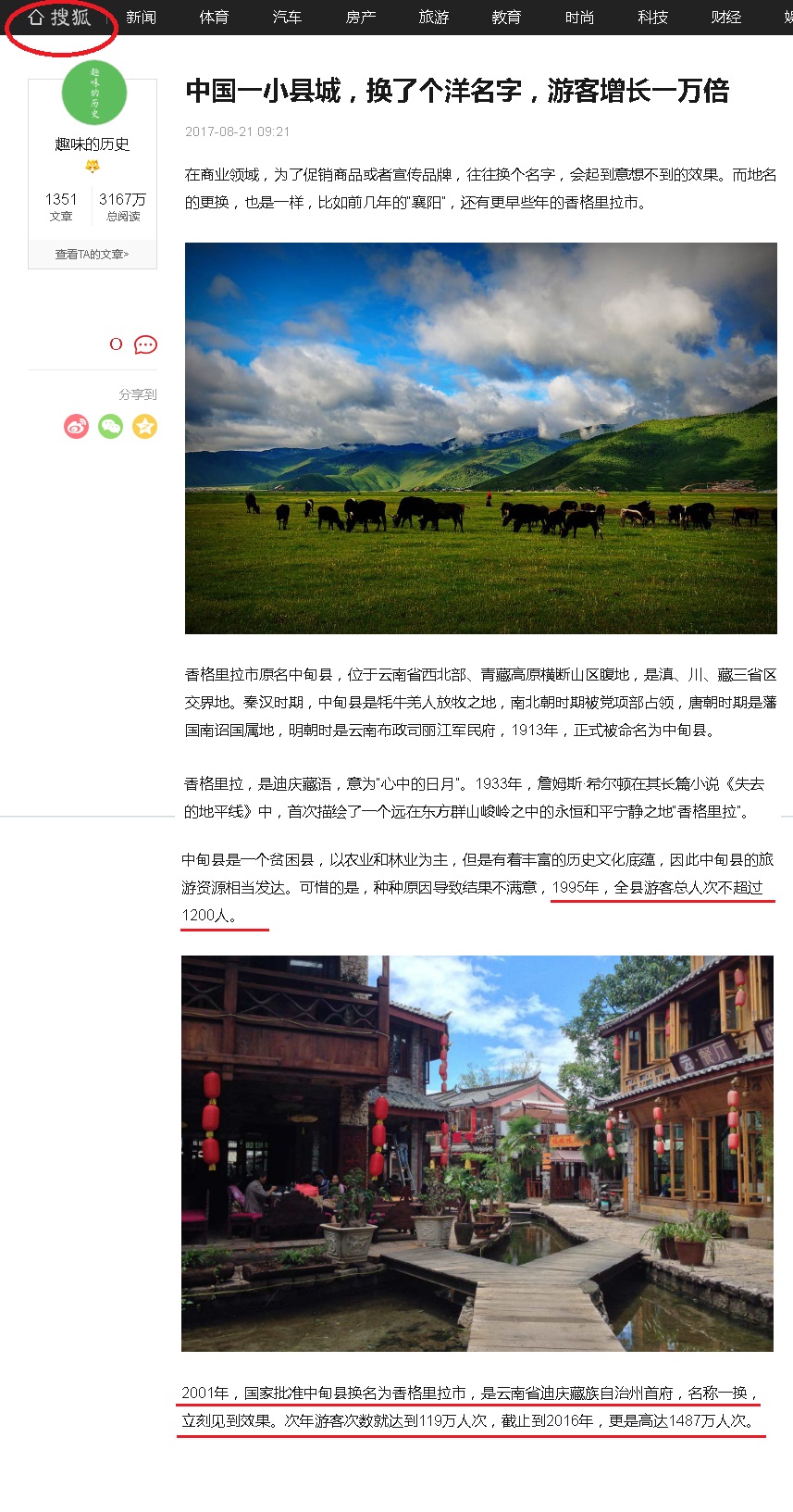Select the 财经 channel
The height and width of the screenshot is (1512, 793).
[725, 18]
